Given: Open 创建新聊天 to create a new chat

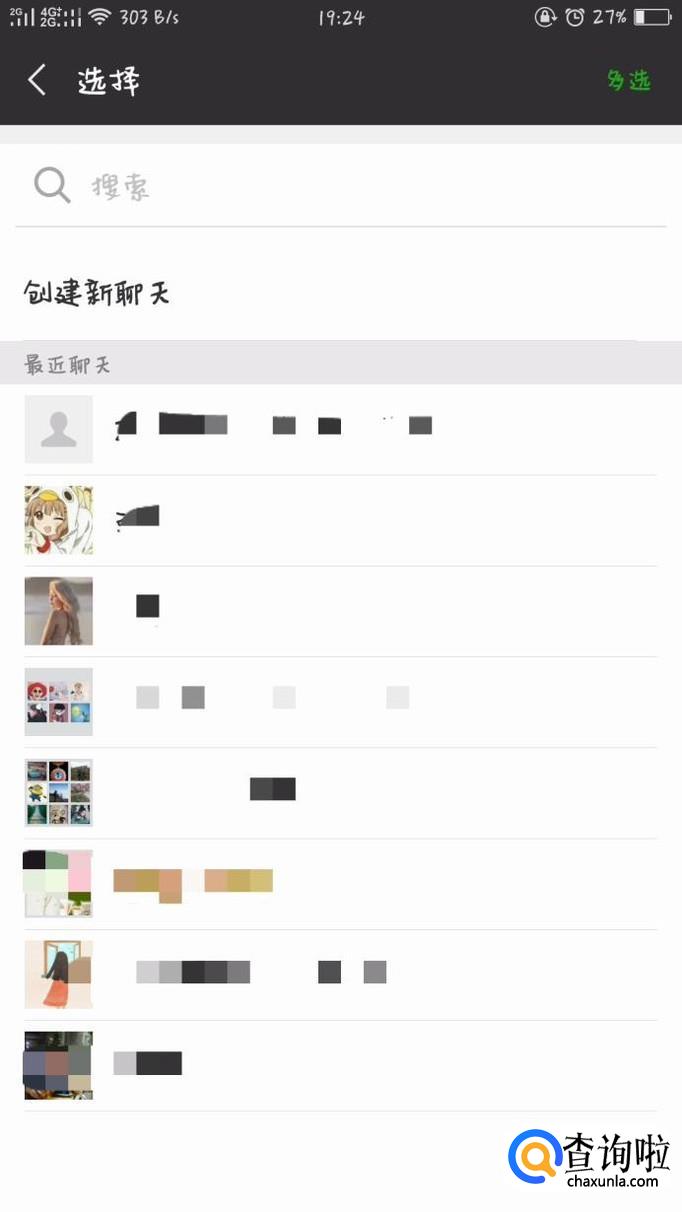Looking at the screenshot, I should (x=97, y=293).
